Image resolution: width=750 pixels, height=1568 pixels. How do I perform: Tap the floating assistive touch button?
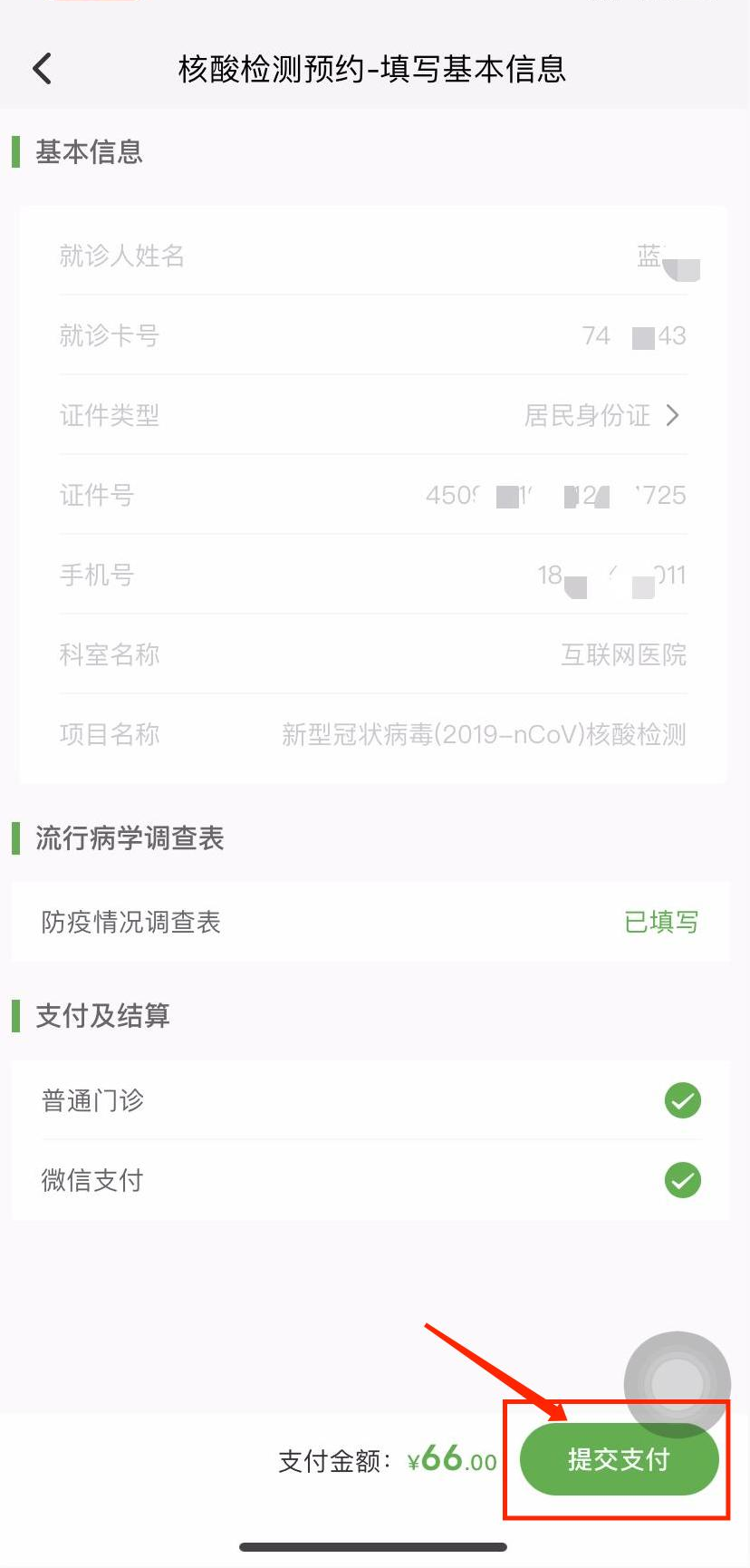(677, 1384)
